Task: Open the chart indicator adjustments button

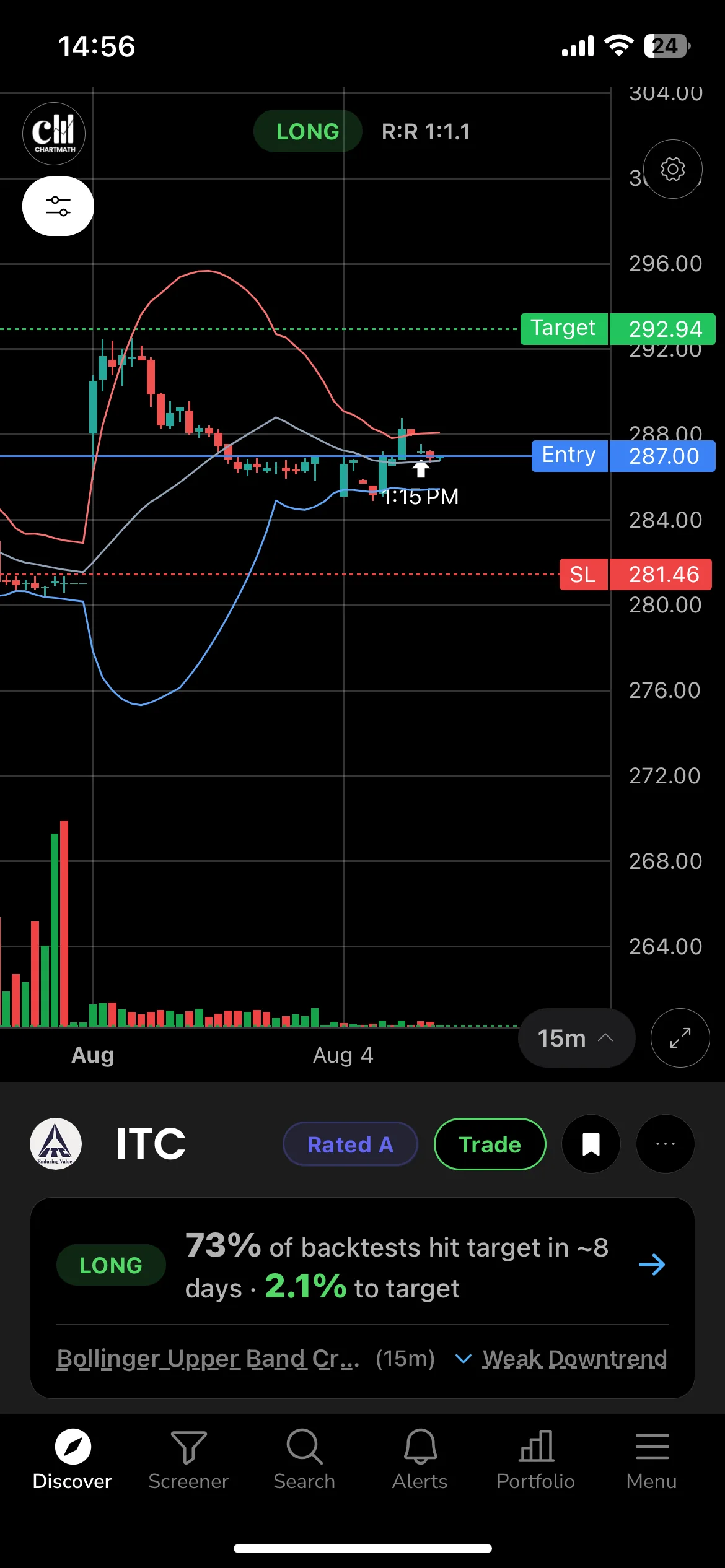Action: 58,206
